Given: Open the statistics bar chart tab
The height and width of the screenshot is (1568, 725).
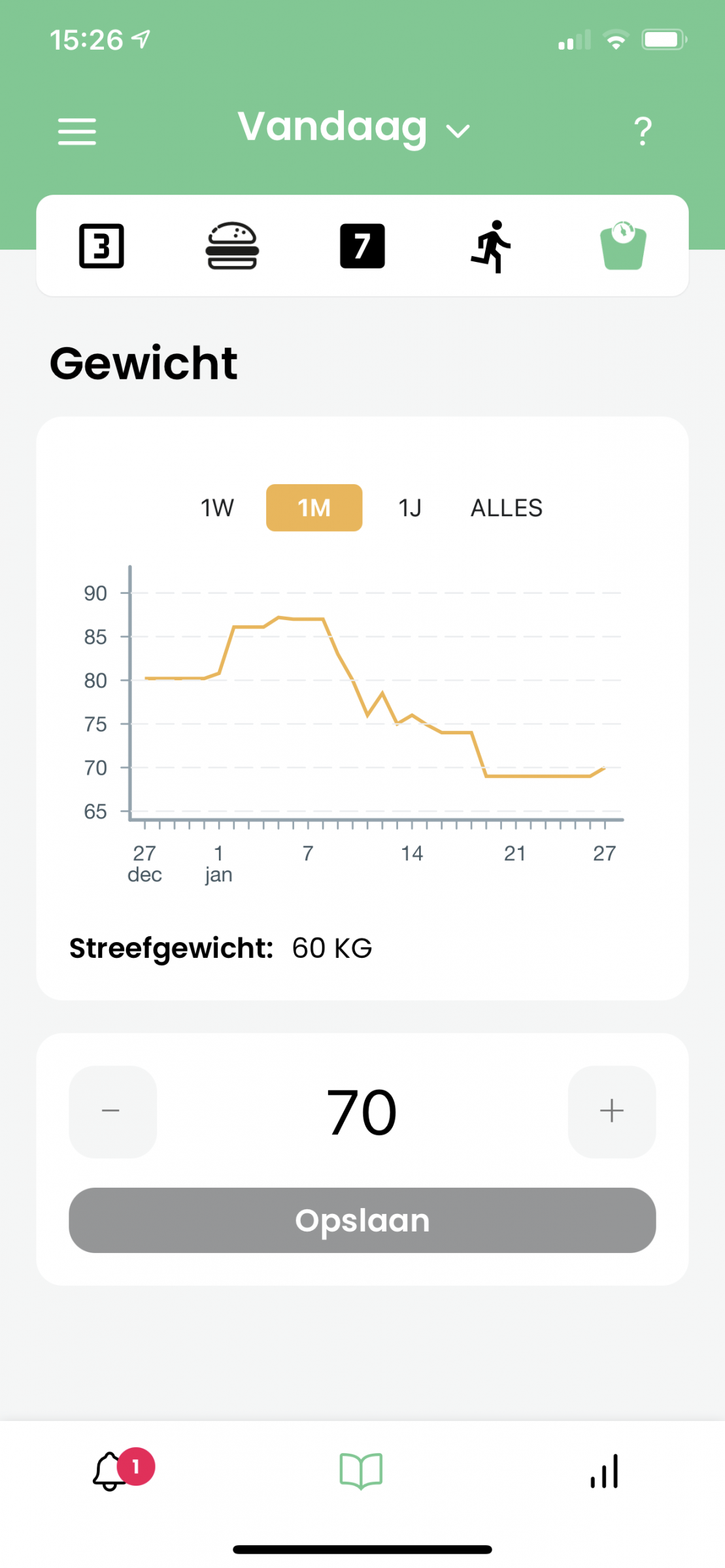Looking at the screenshot, I should 605,1471.
